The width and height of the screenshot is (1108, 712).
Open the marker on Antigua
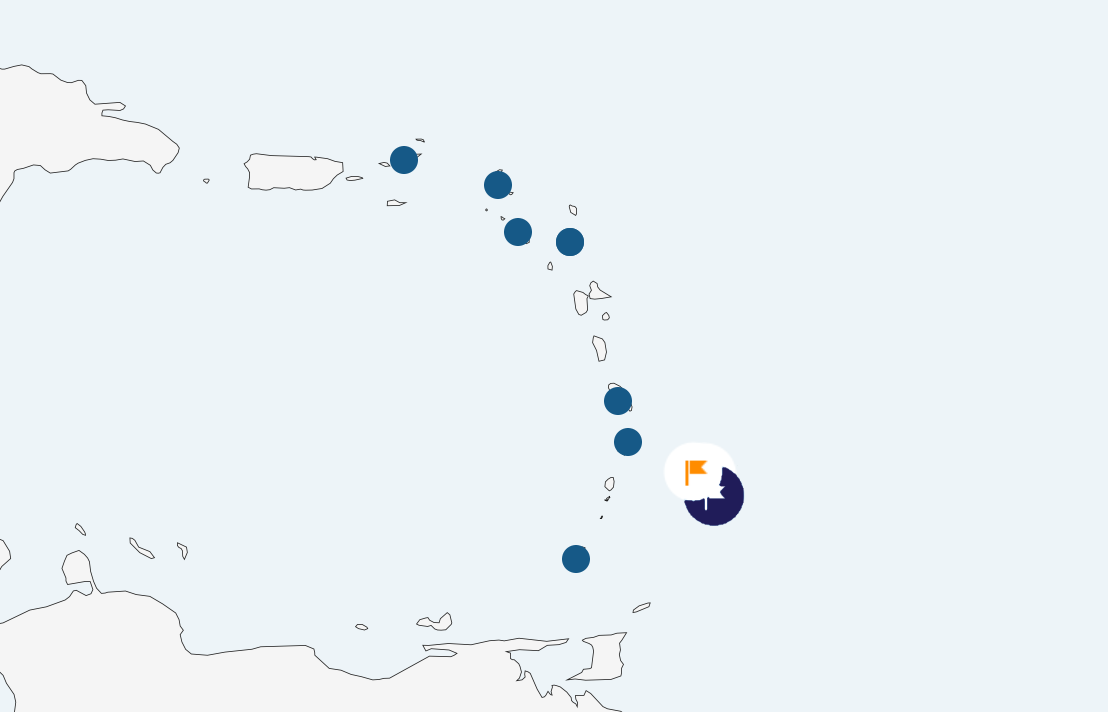pos(570,242)
